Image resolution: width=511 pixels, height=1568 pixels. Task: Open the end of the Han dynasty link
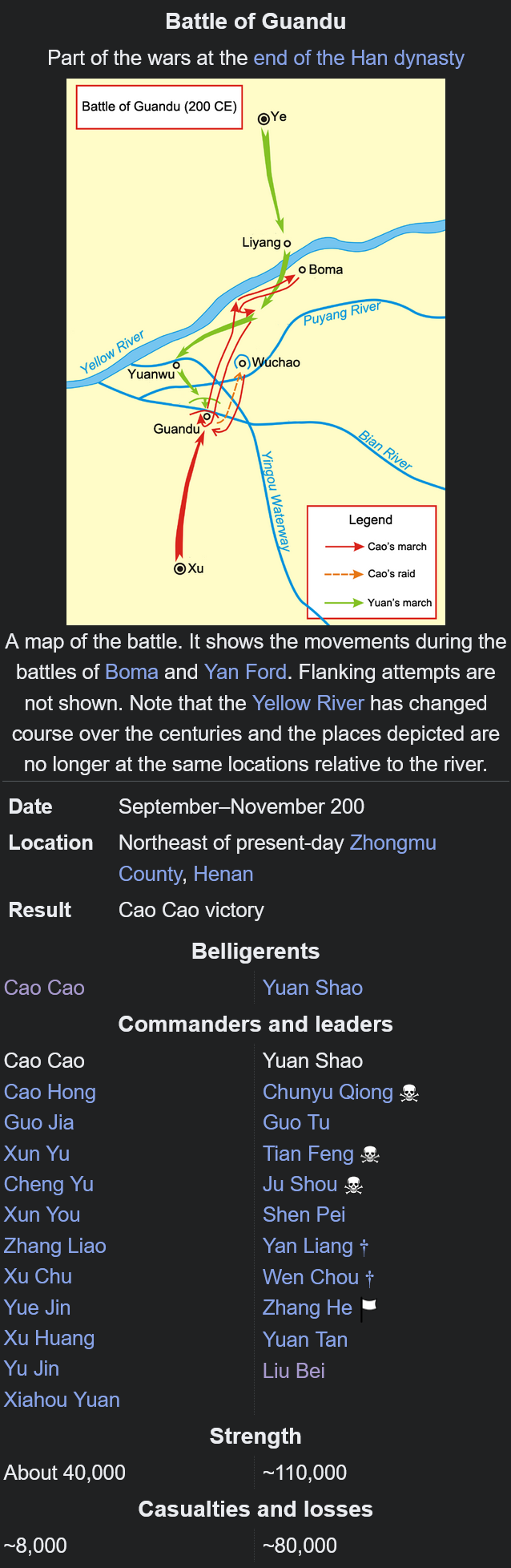coord(359,58)
